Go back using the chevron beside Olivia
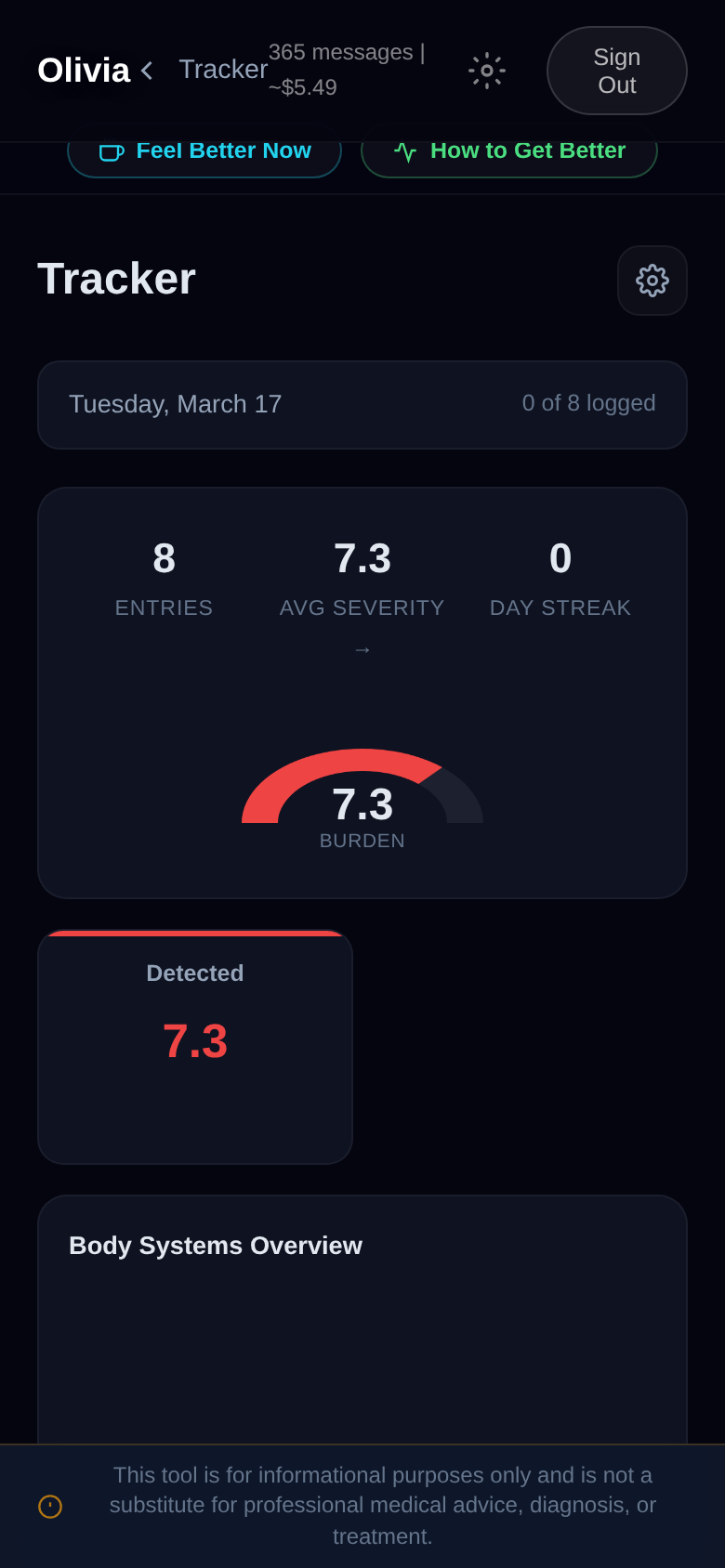Image resolution: width=725 pixels, height=1568 pixels. click(x=147, y=71)
